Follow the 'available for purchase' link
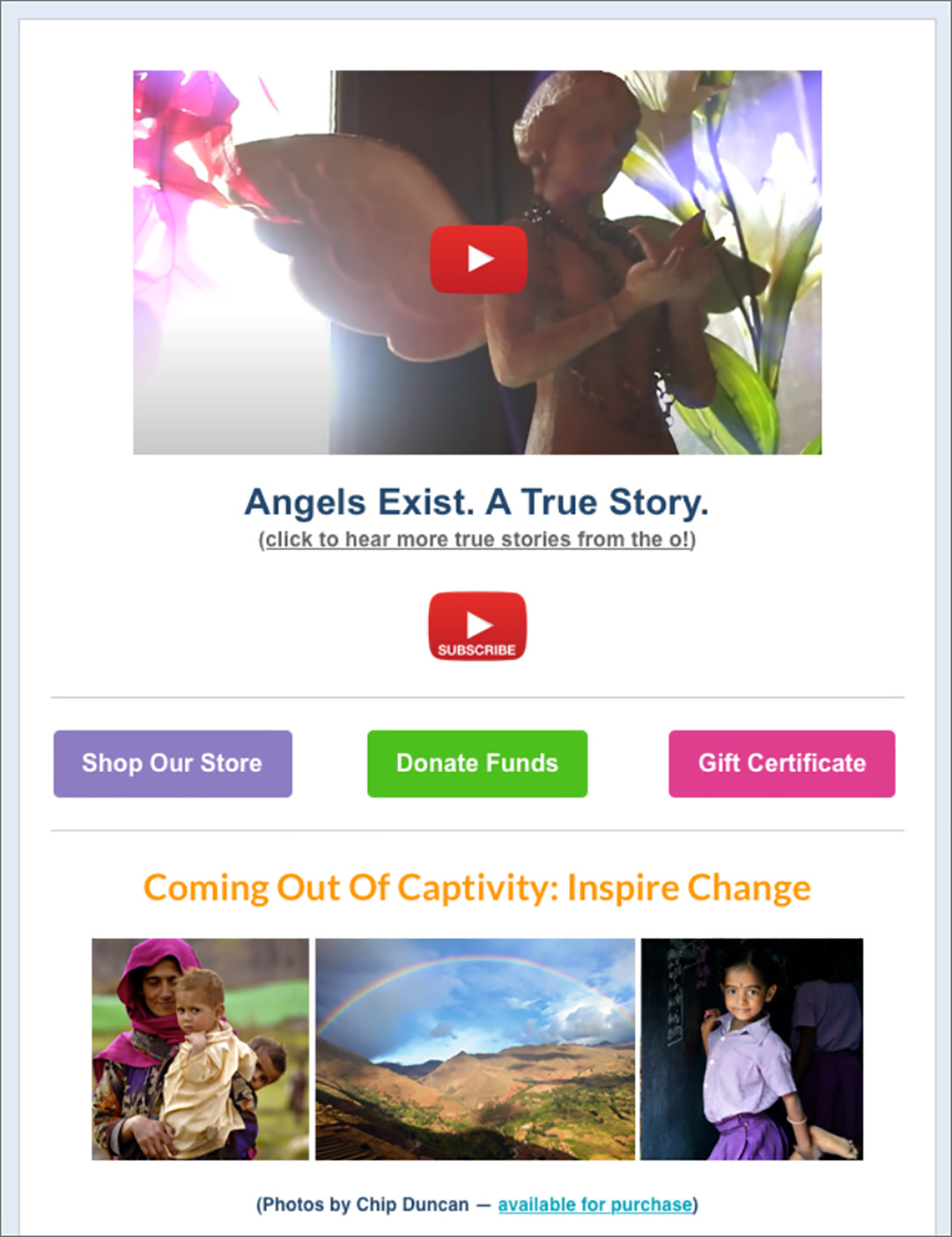 pyautogui.click(x=595, y=1205)
